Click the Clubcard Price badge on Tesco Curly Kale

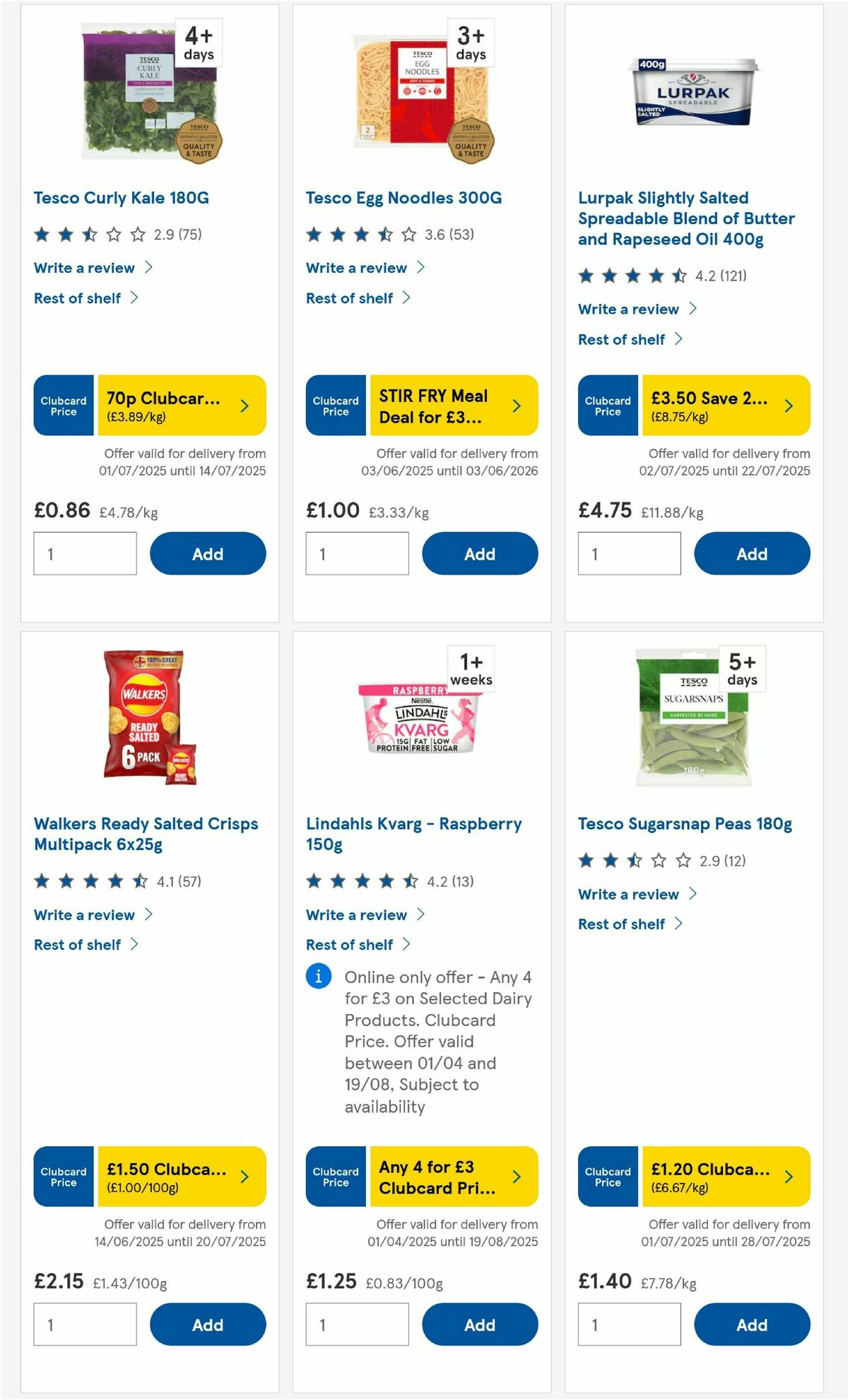tap(62, 405)
